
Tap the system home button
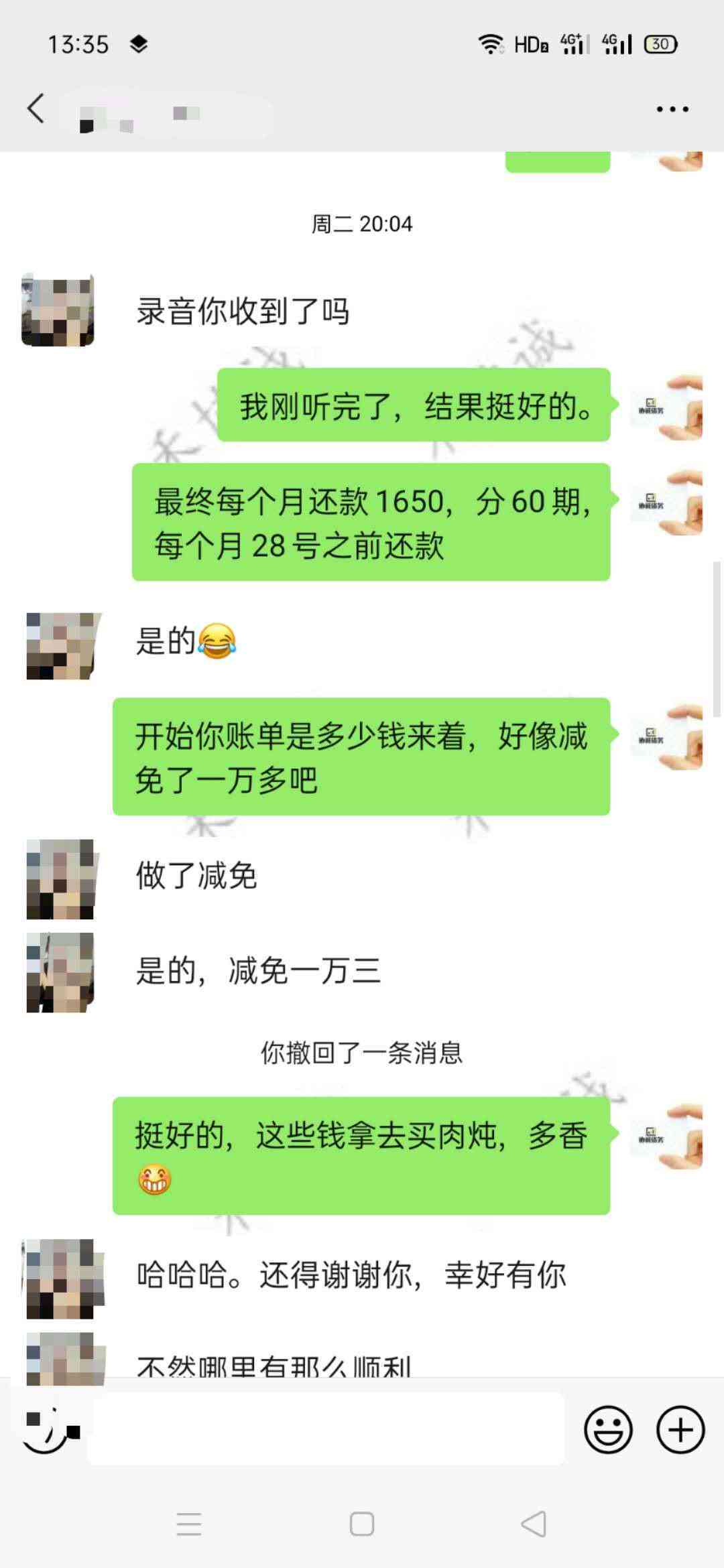pyautogui.click(x=362, y=1524)
